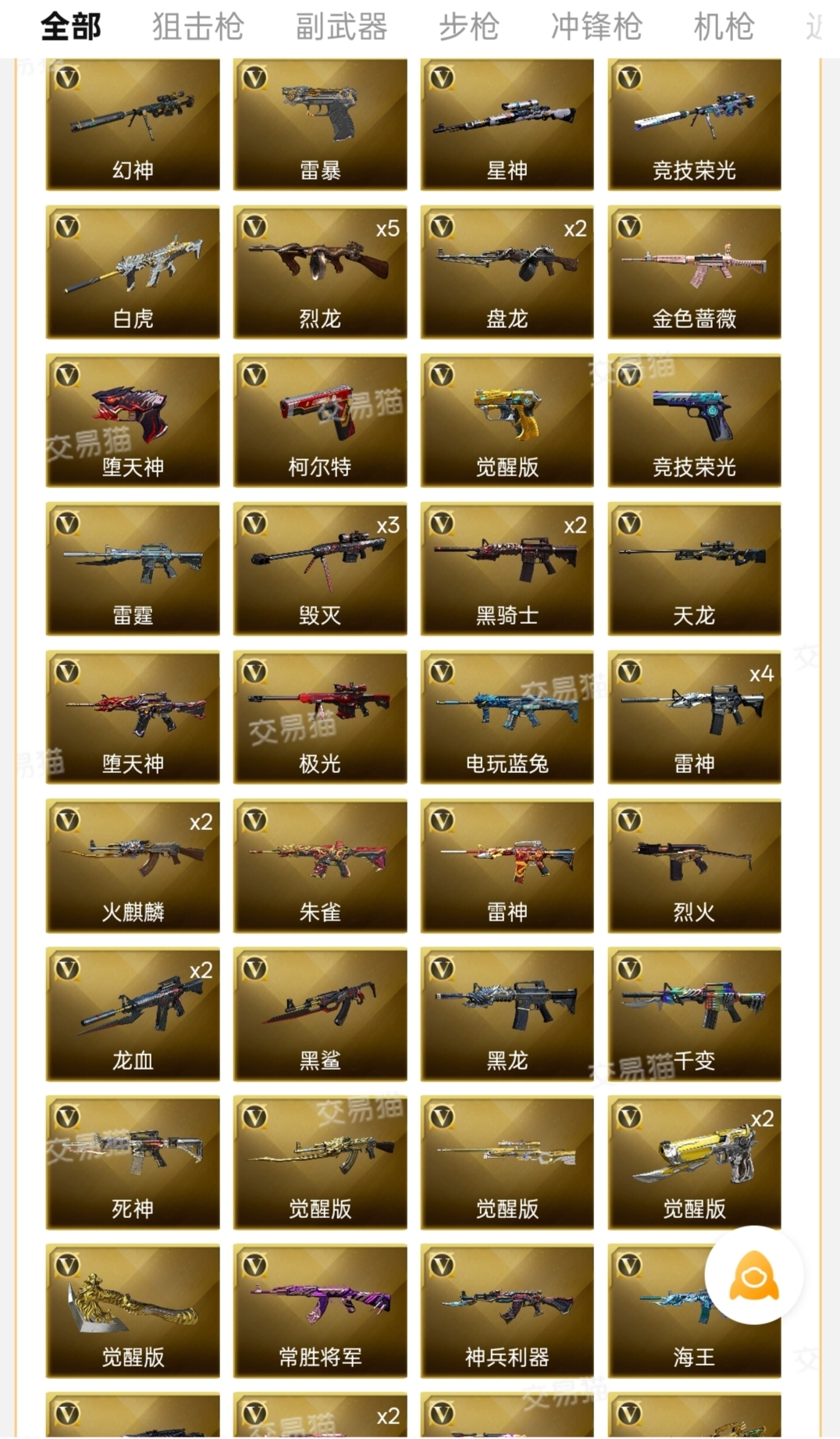Select the 烈龙 x5 weapon tile

[x=320, y=272]
